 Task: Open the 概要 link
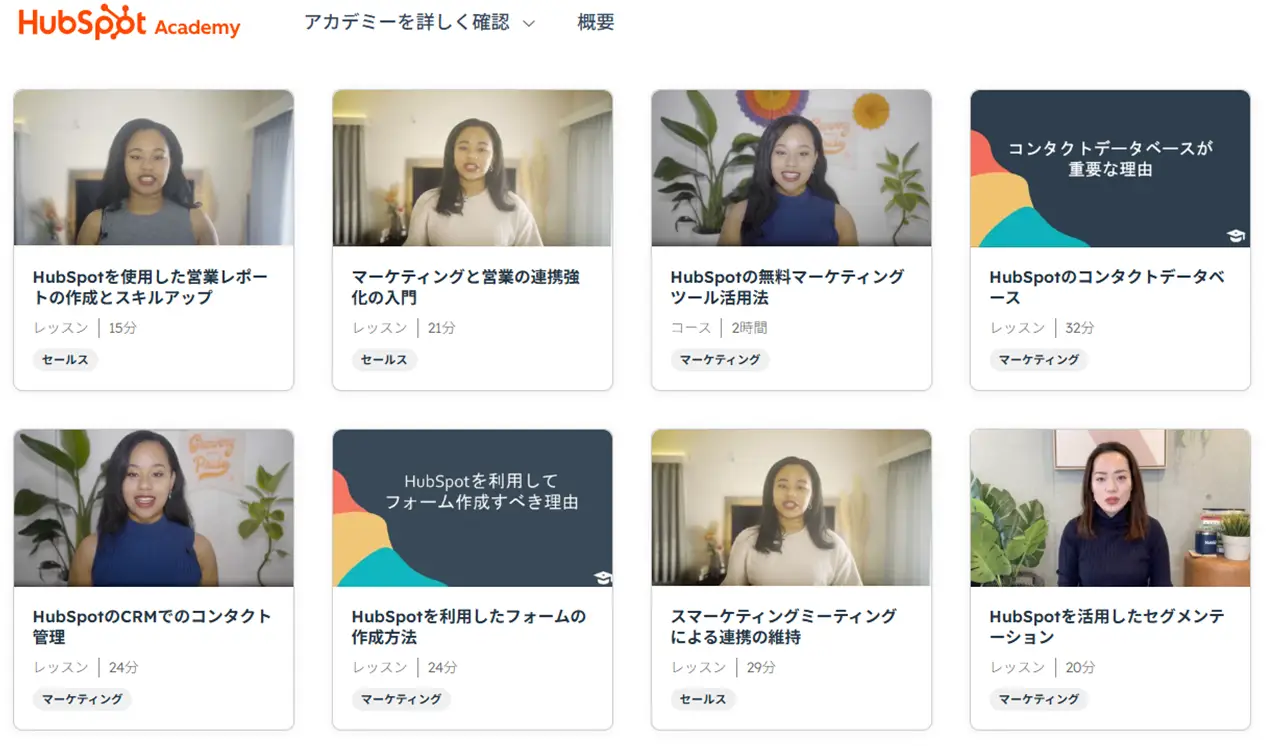click(x=595, y=22)
